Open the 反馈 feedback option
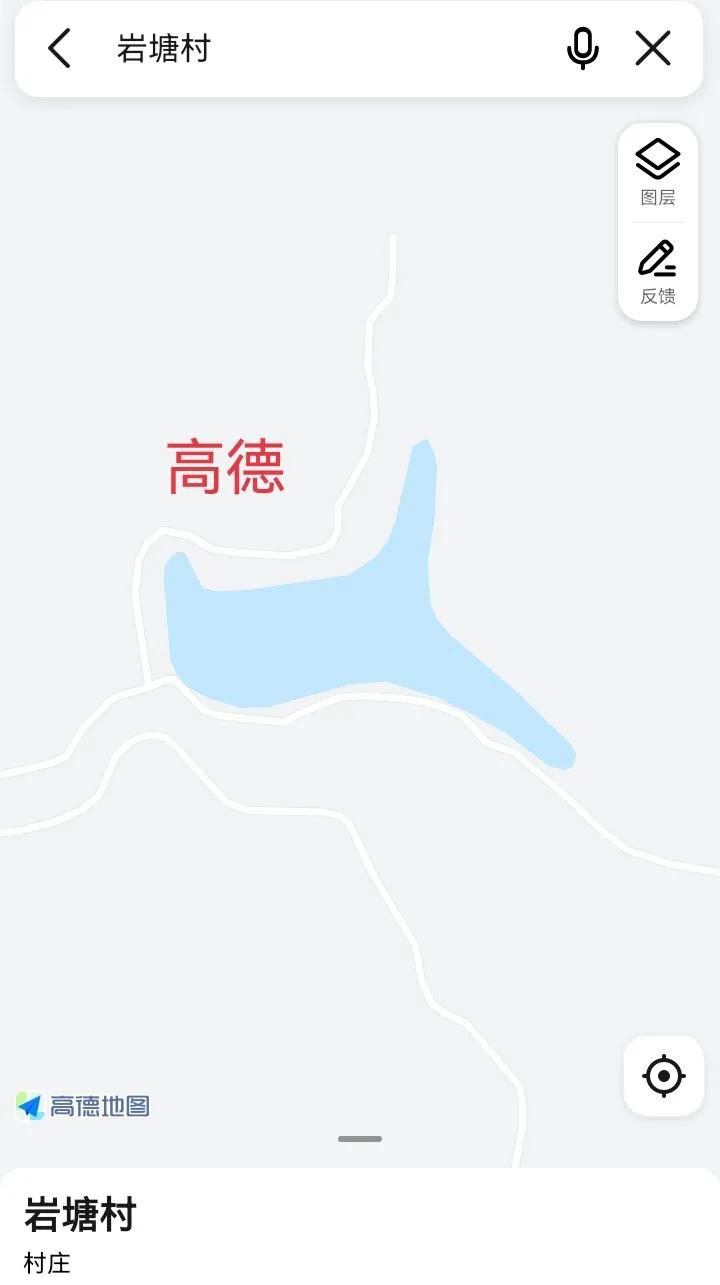Screen dimensions: 720x1285 click(658, 272)
